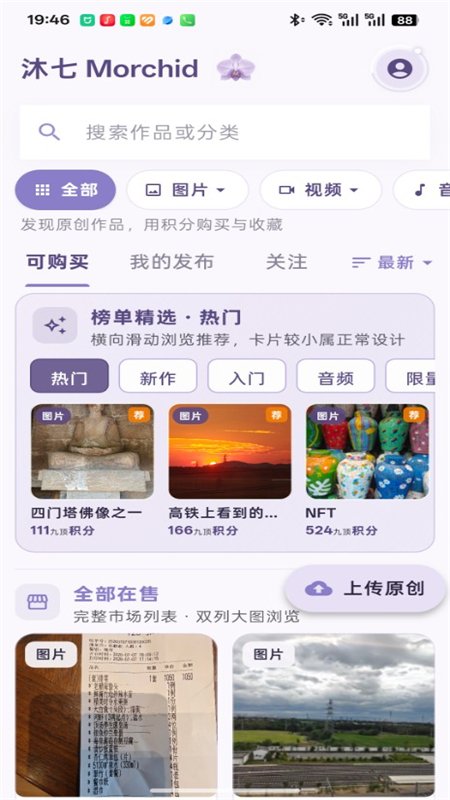Open the 高铁上看到的… sunset card
Screen dimensions: 450x800
[x=230, y=470]
